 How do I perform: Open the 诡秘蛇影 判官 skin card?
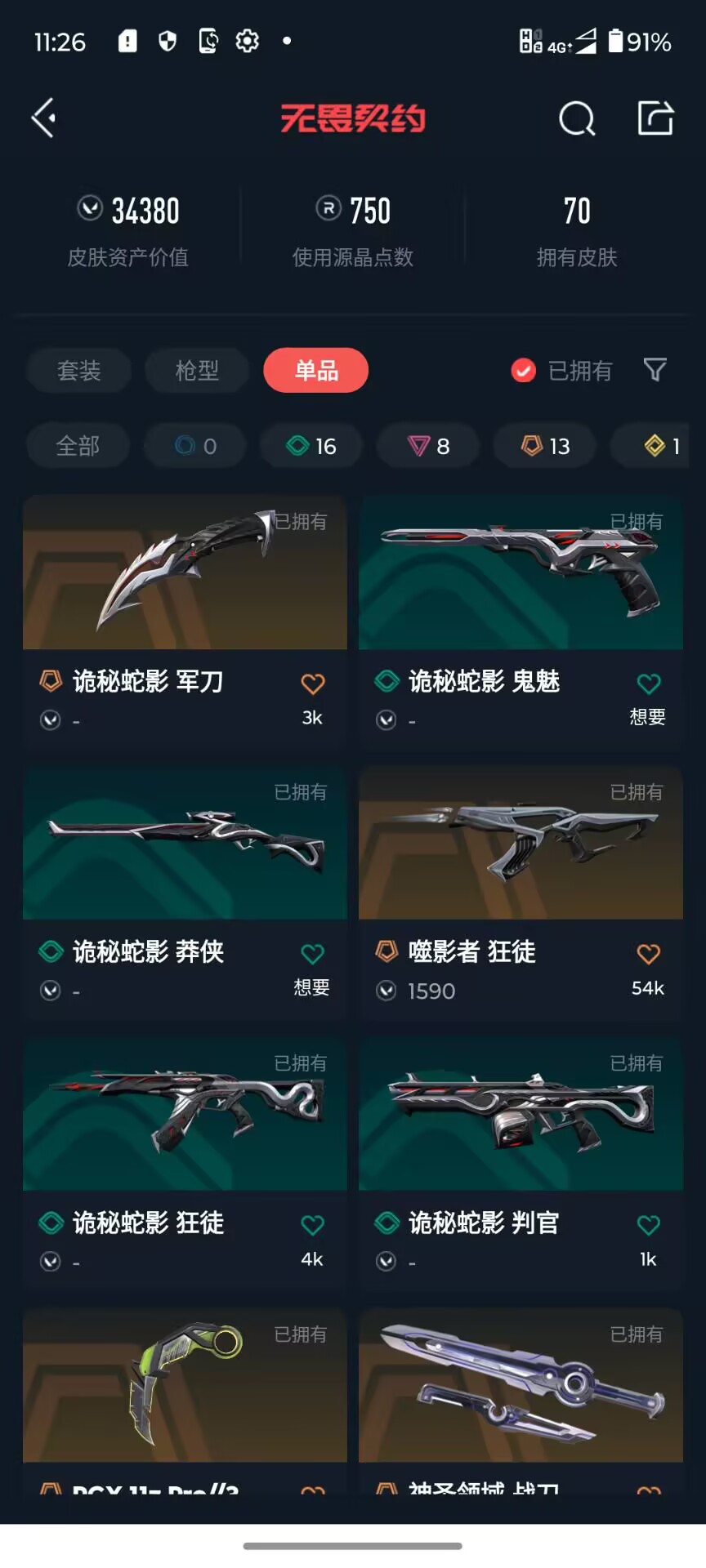coord(521,1164)
